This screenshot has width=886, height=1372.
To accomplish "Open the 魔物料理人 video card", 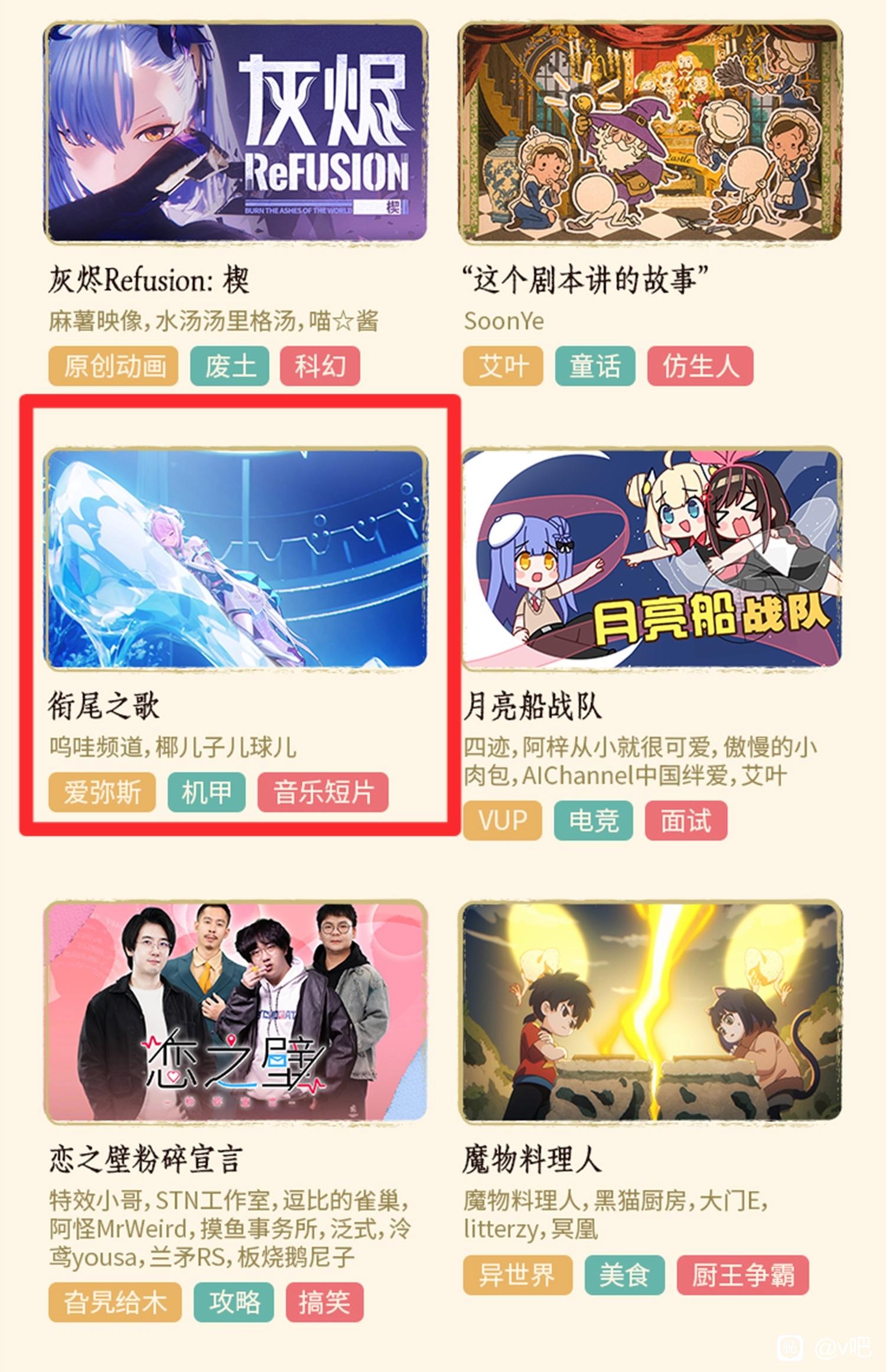I will click(651, 1011).
